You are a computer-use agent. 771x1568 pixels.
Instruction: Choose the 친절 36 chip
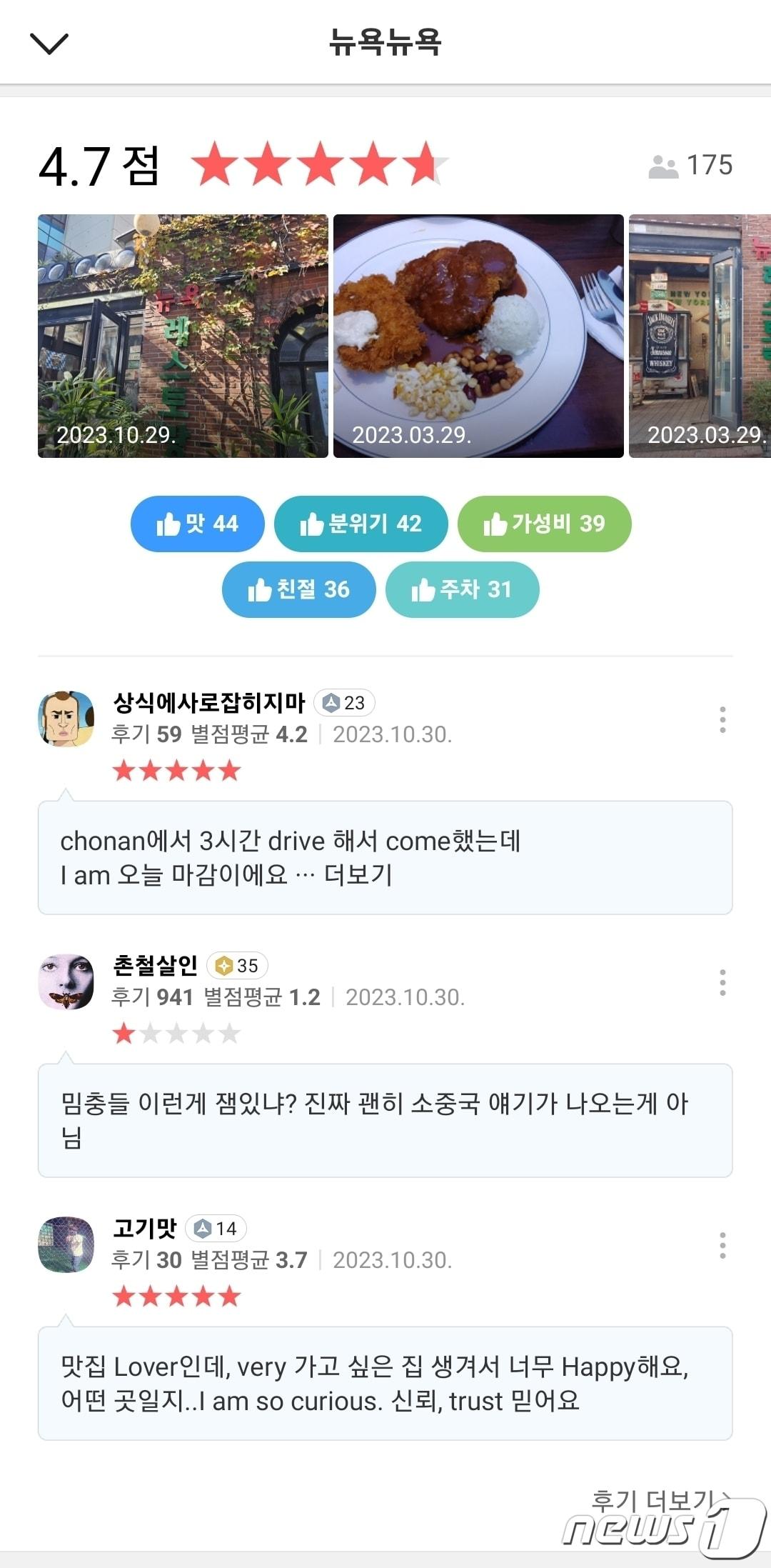pyautogui.click(x=299, y=589)
